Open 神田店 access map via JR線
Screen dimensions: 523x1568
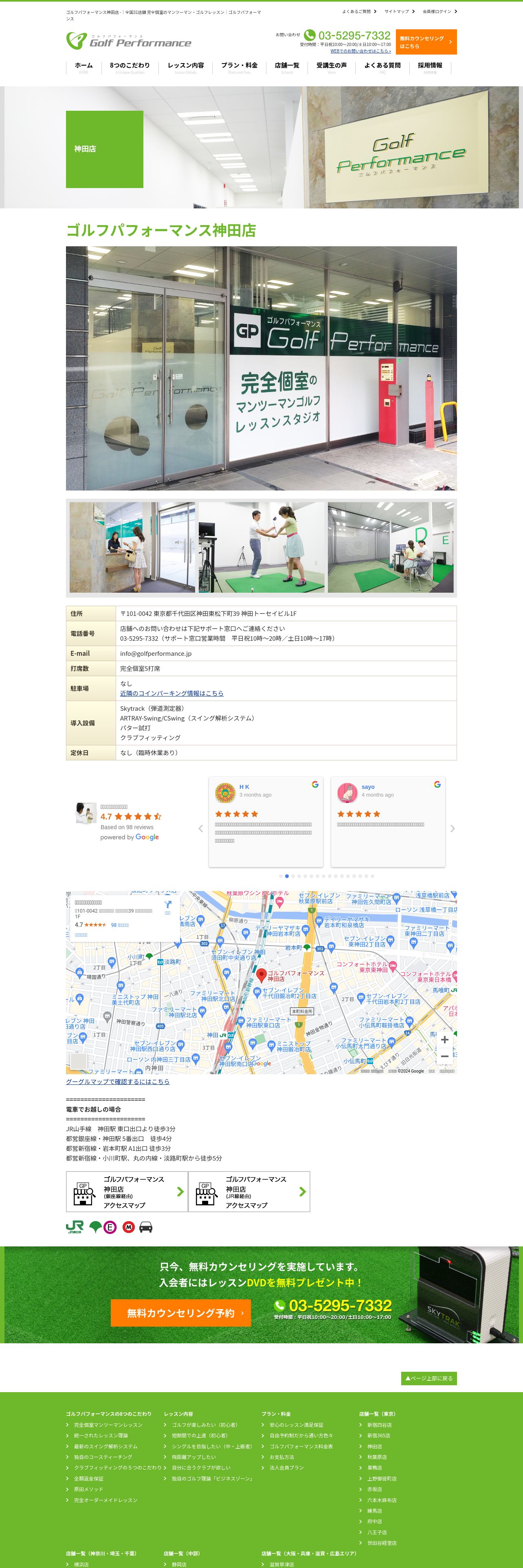point(249,1192)
